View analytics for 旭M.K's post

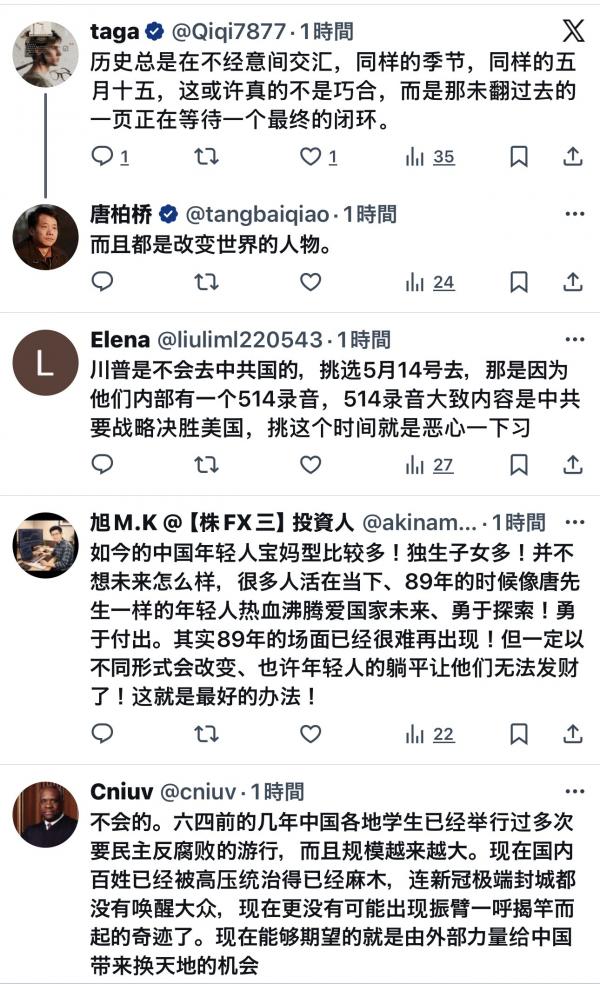click(x=430, y=734)
